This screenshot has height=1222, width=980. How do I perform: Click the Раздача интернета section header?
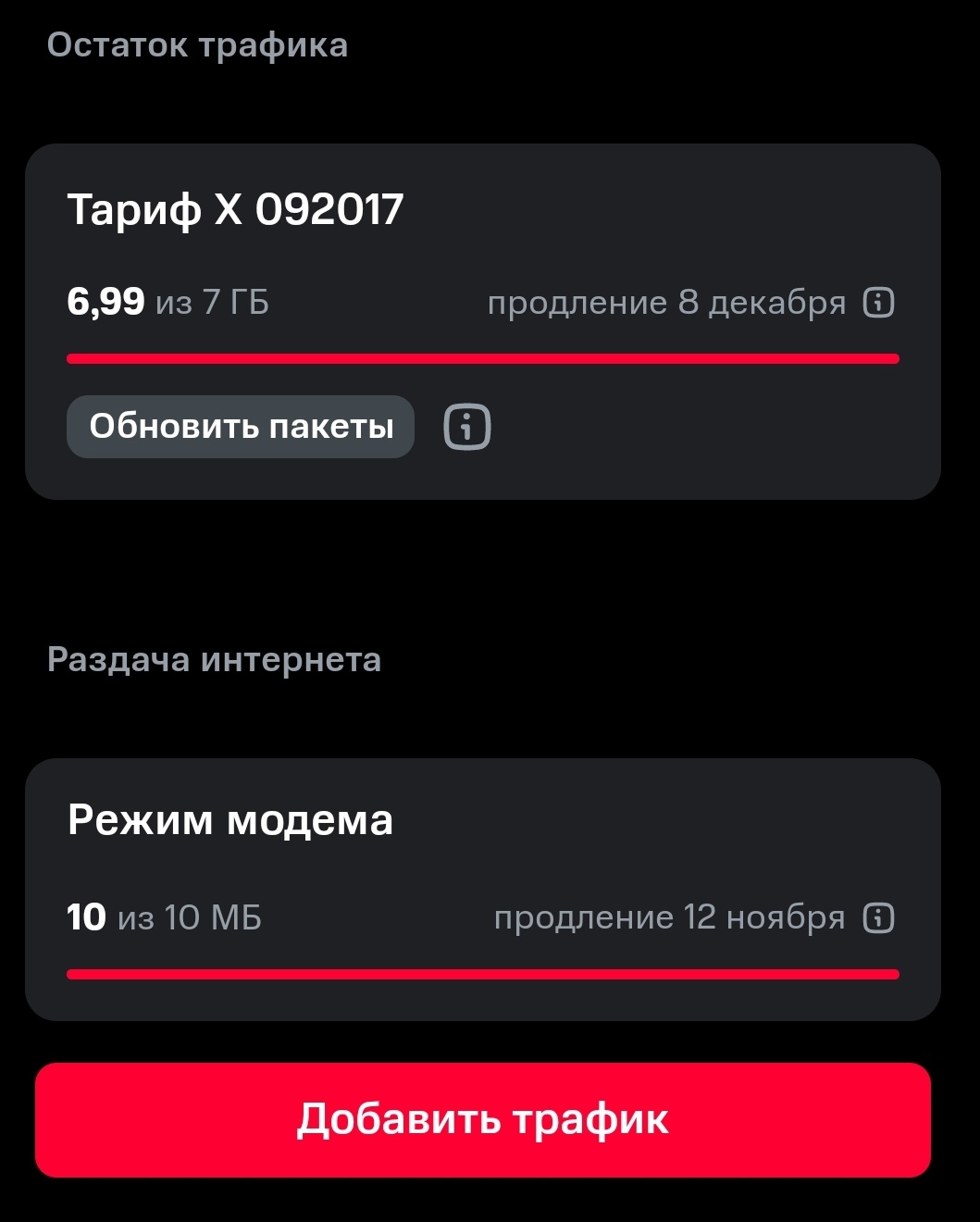214,659
